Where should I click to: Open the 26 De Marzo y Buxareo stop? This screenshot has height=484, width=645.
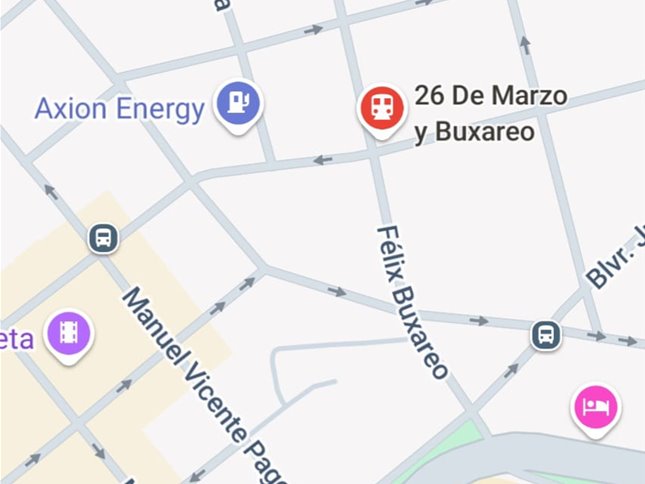coord(380,106)
